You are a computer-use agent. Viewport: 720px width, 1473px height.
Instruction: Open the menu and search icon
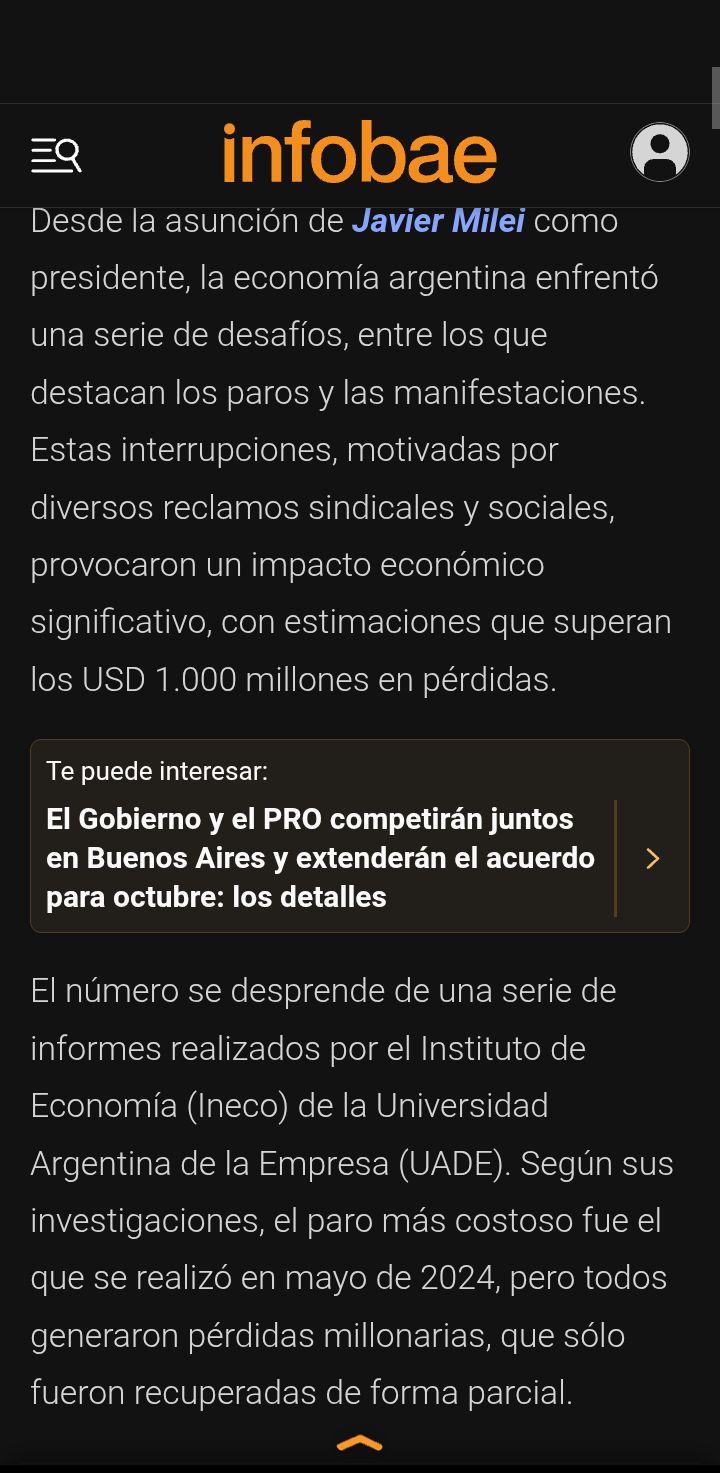56,155
